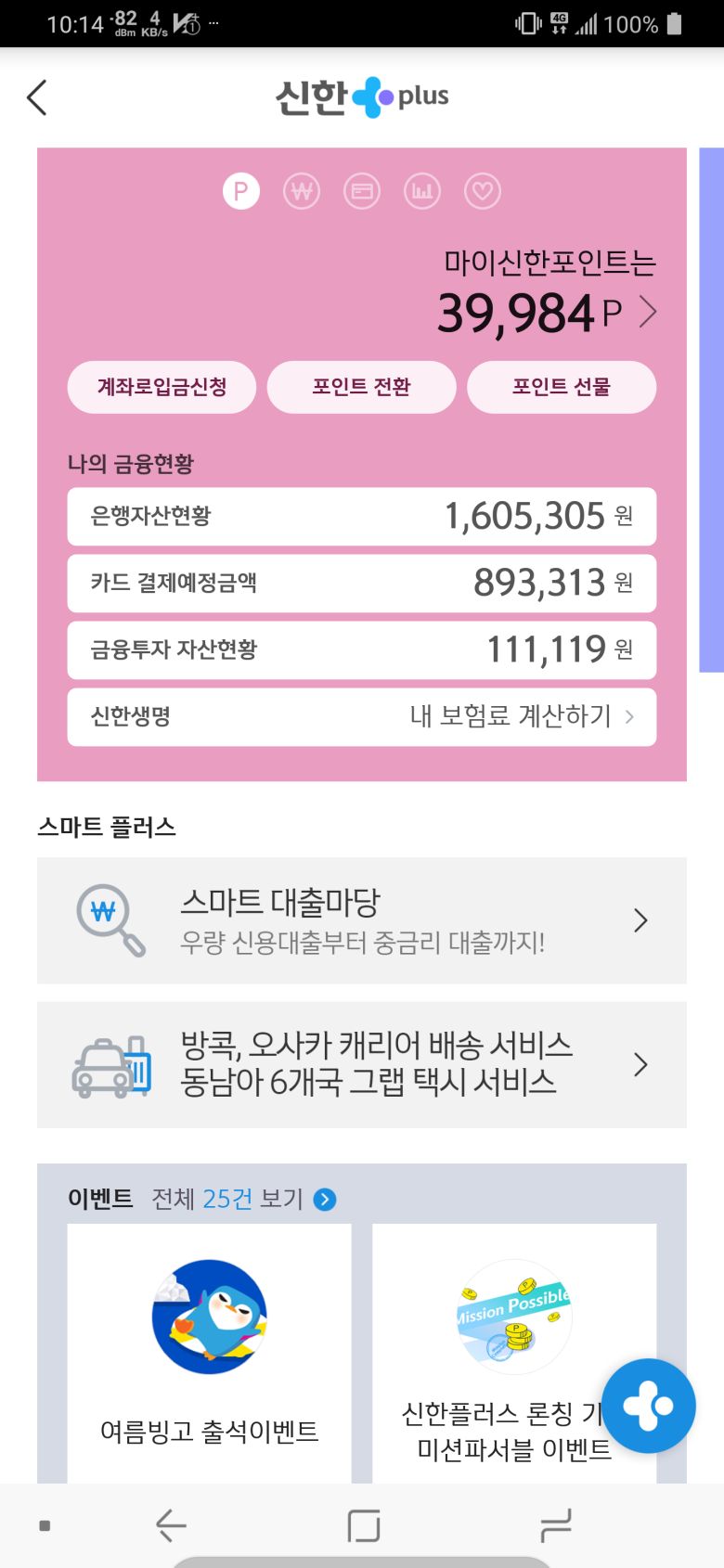The width and height of the screenshot is (724, 1568).
Task: Go back using the top-left arrow
Action: [37, 97]
